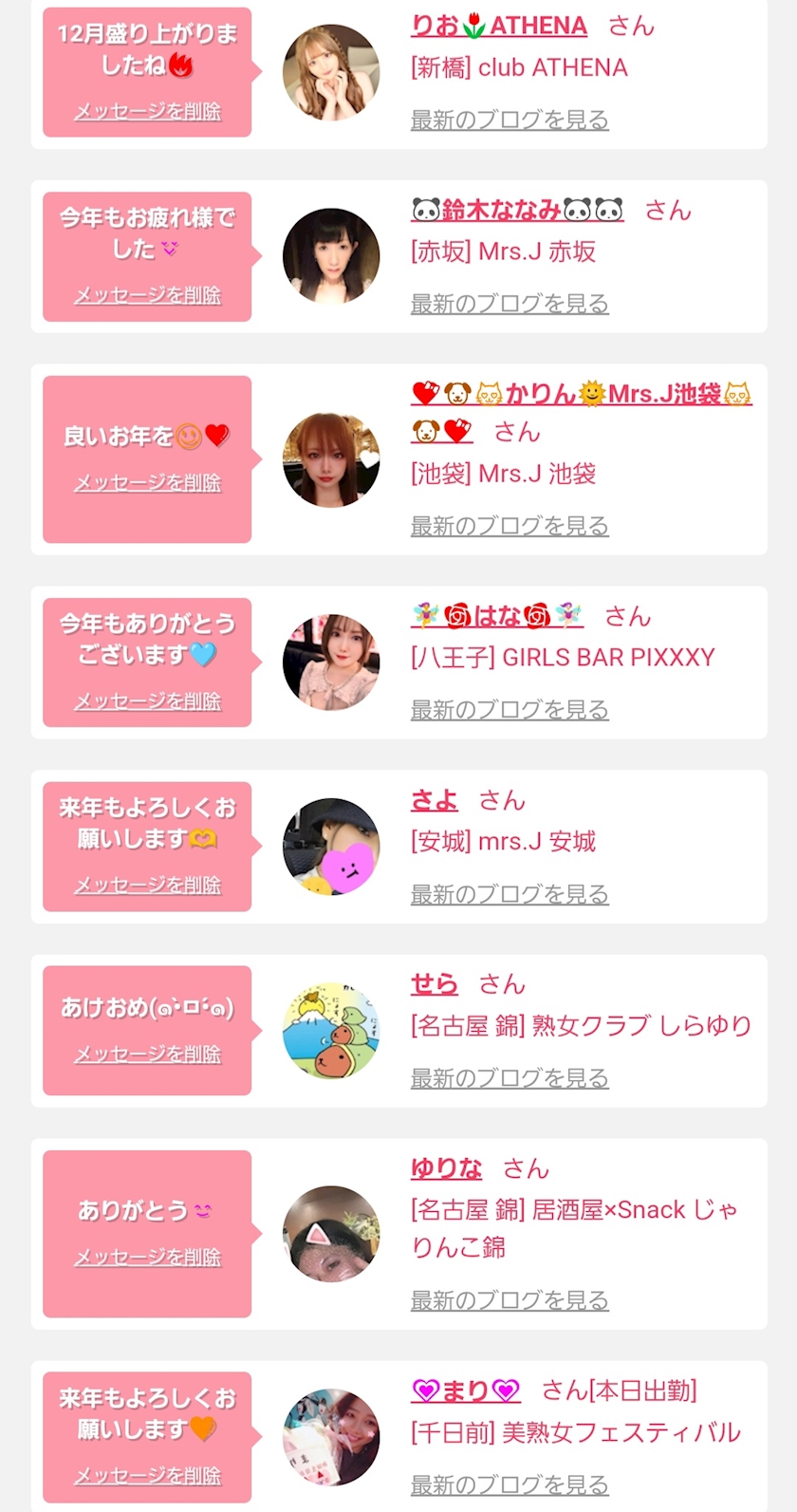797x1512 pixels.
Task: Open りお ATHENA's profile name link
Action: 499,27
